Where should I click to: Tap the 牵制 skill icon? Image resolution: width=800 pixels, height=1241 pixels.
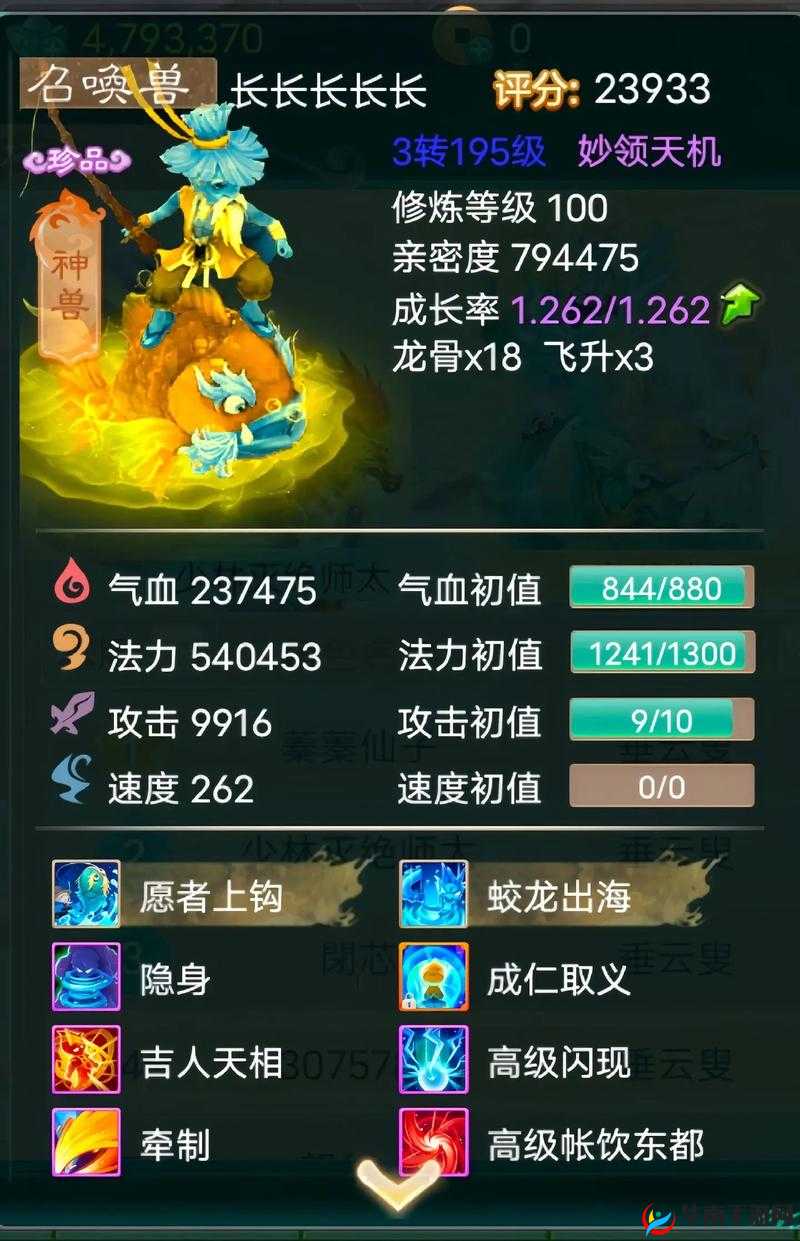tap(86, 1142)
